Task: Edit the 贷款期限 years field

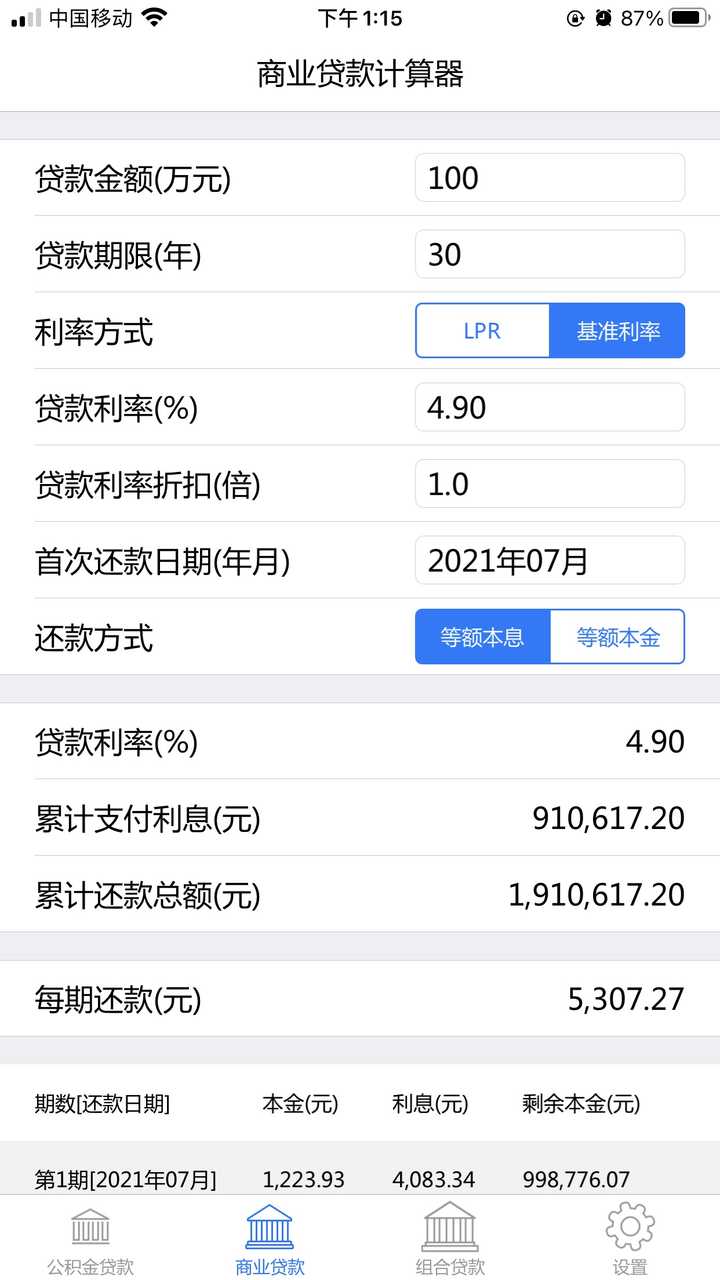Action: point(549,254)
